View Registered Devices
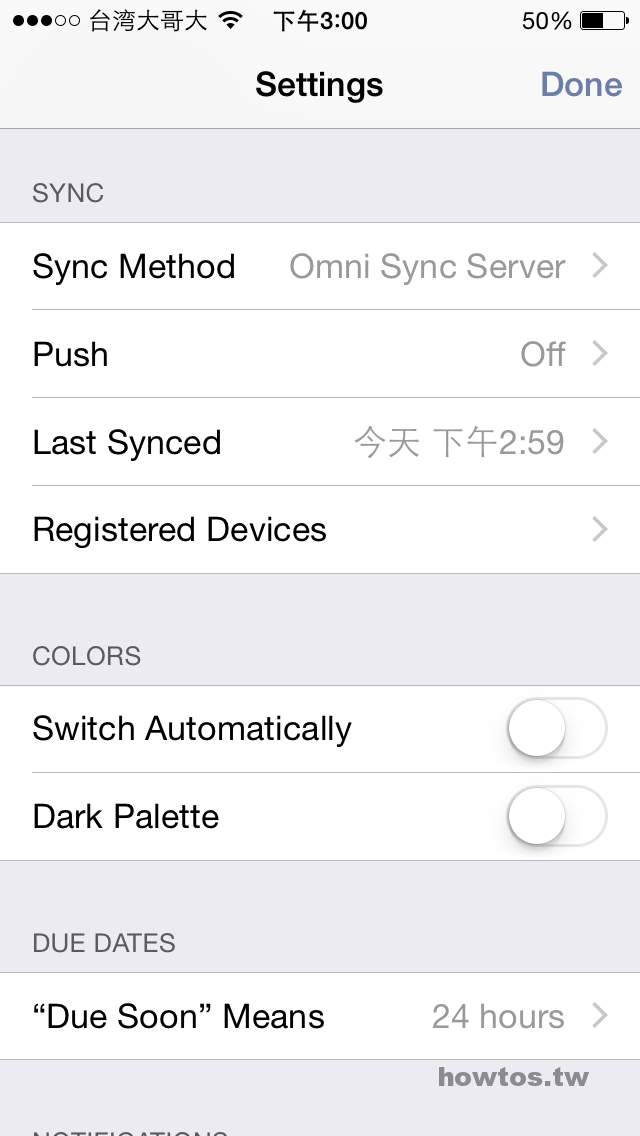The image size is (640, 1136). [320, 530]
